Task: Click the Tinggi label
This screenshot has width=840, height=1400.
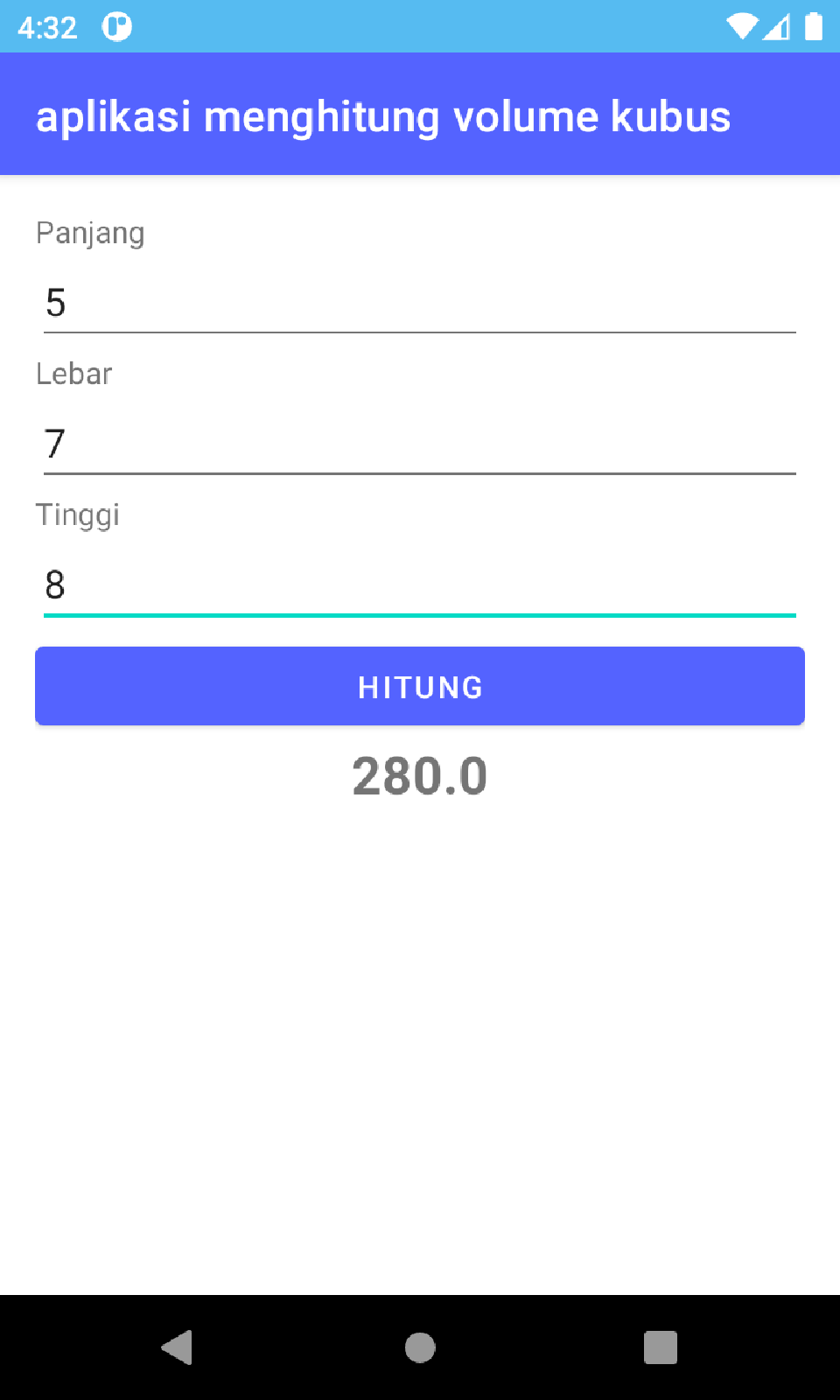Action: point(78,514)
